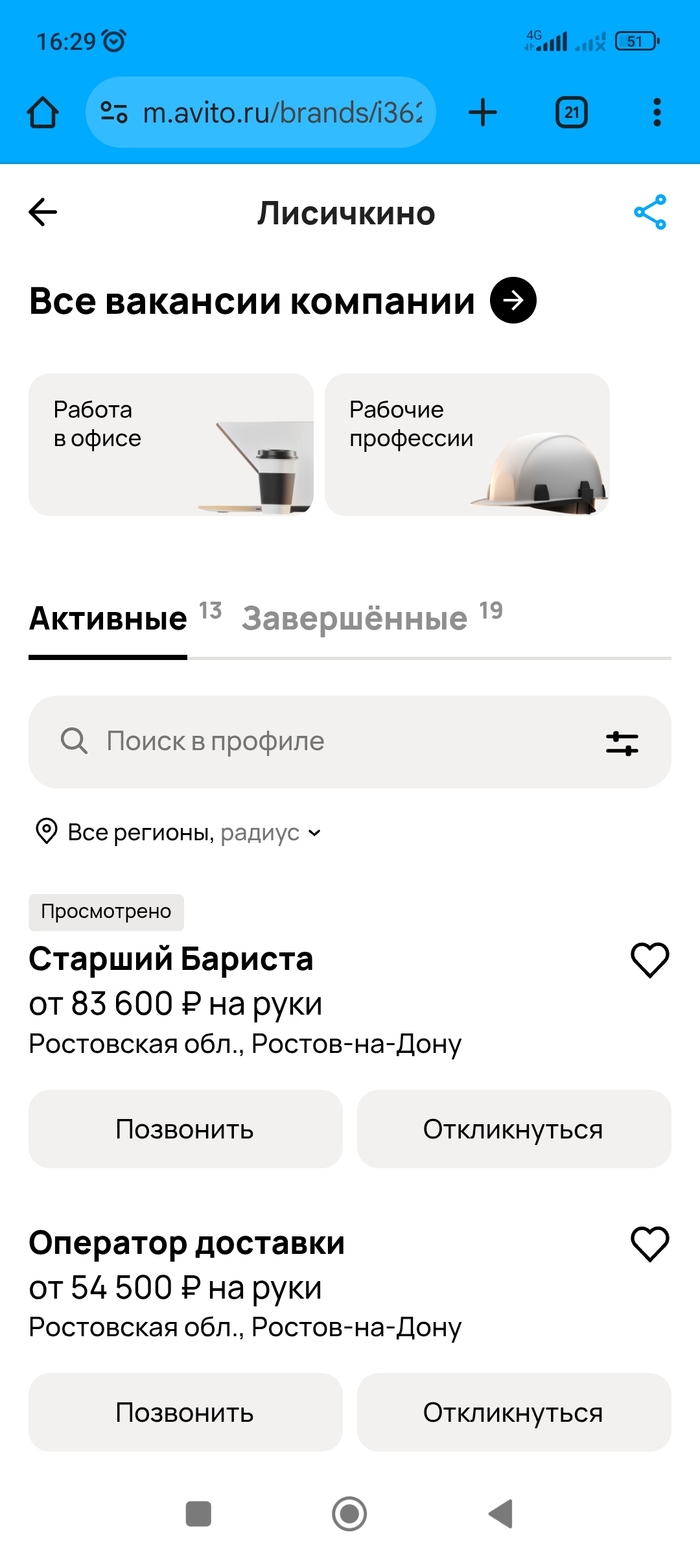Respond to the Оператор доставки vacancy
This screenshot has width=700, height=1556.
513,1412
